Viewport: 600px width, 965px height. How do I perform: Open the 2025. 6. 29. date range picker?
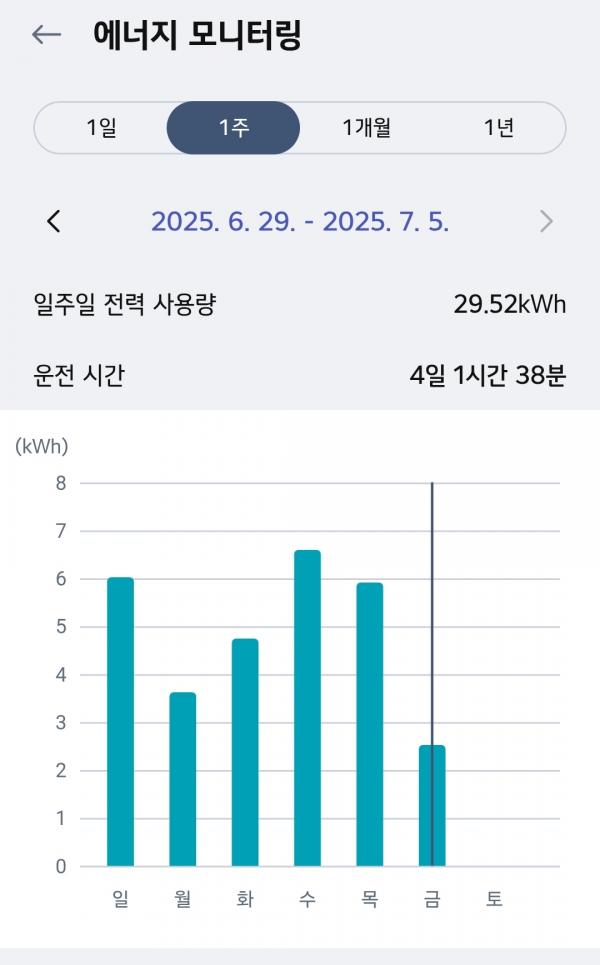[x=300, y=221]
